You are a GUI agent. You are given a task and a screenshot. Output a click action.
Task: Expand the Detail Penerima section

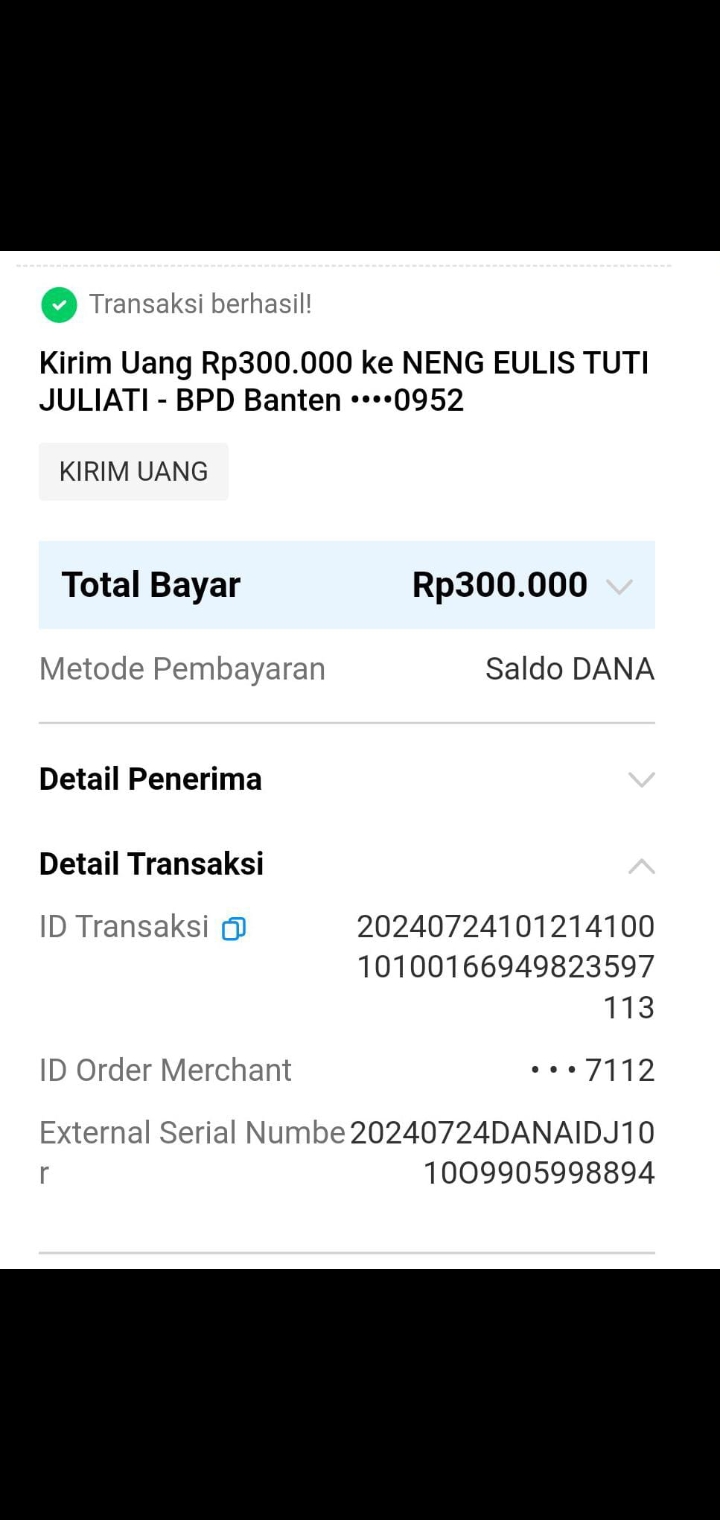640,780
